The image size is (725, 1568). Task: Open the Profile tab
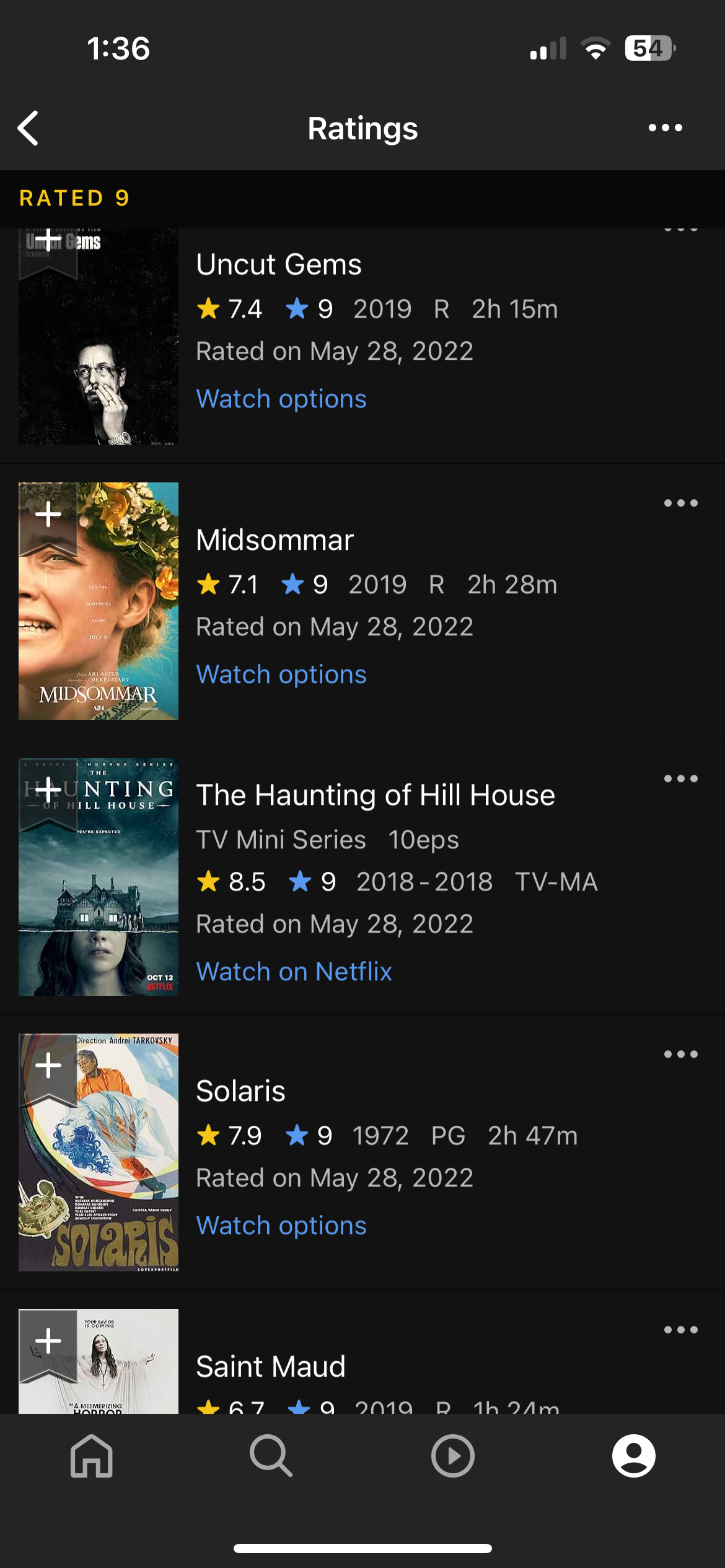(634, 1456)
